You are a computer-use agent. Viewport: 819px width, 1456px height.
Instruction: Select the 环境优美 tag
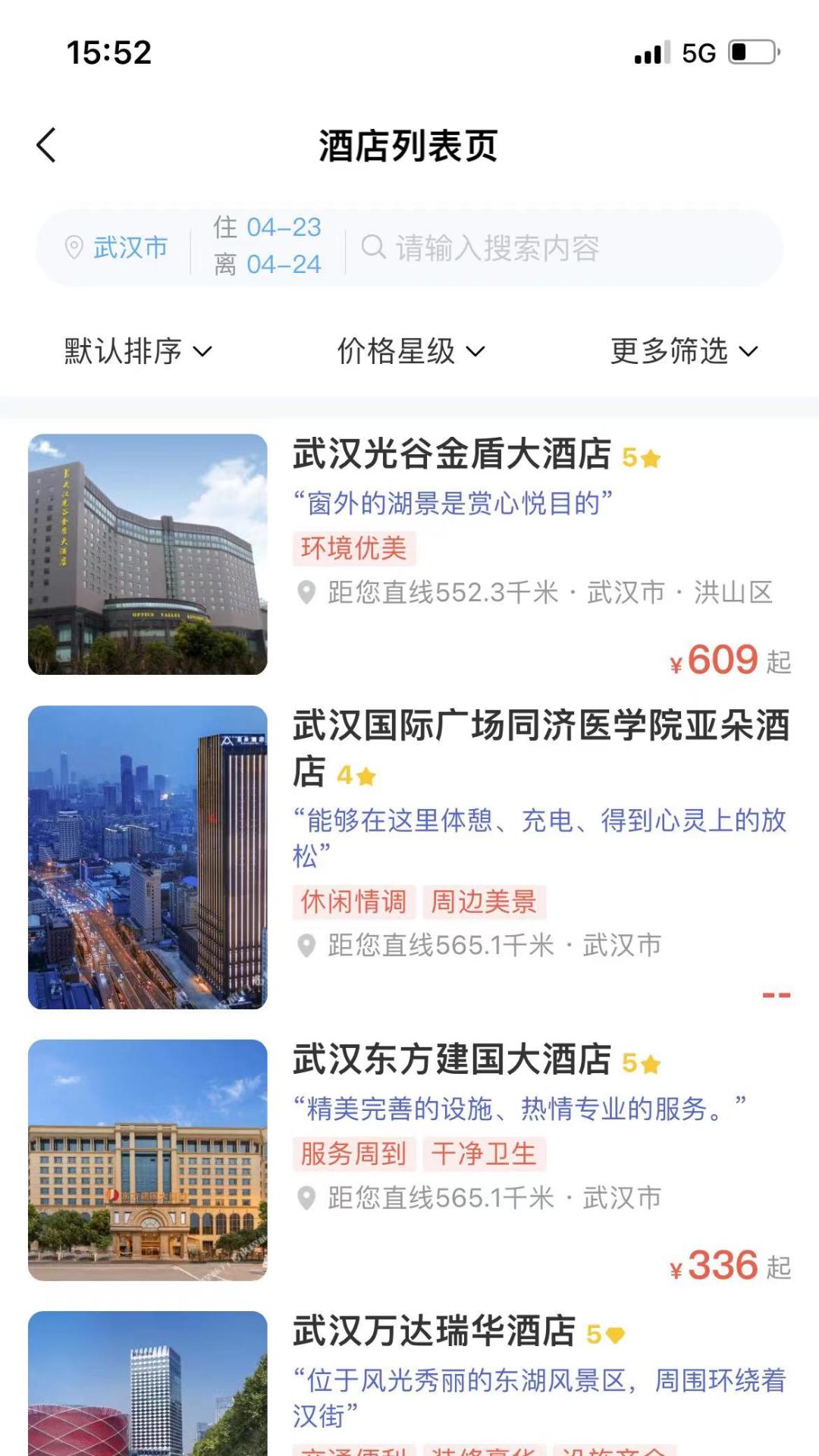click(x=353, y=546)
